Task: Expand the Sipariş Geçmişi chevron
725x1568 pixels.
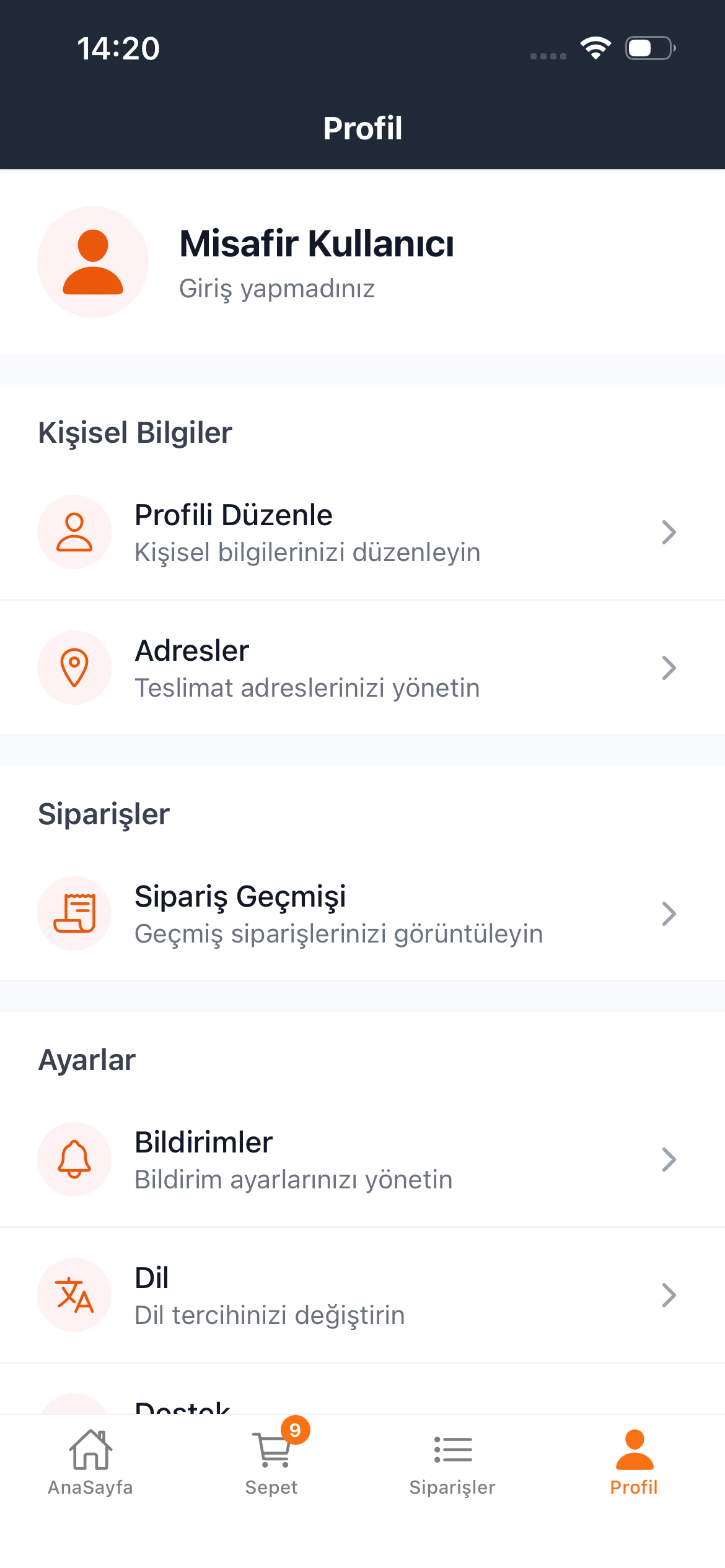Action: [x=669, y=913]
